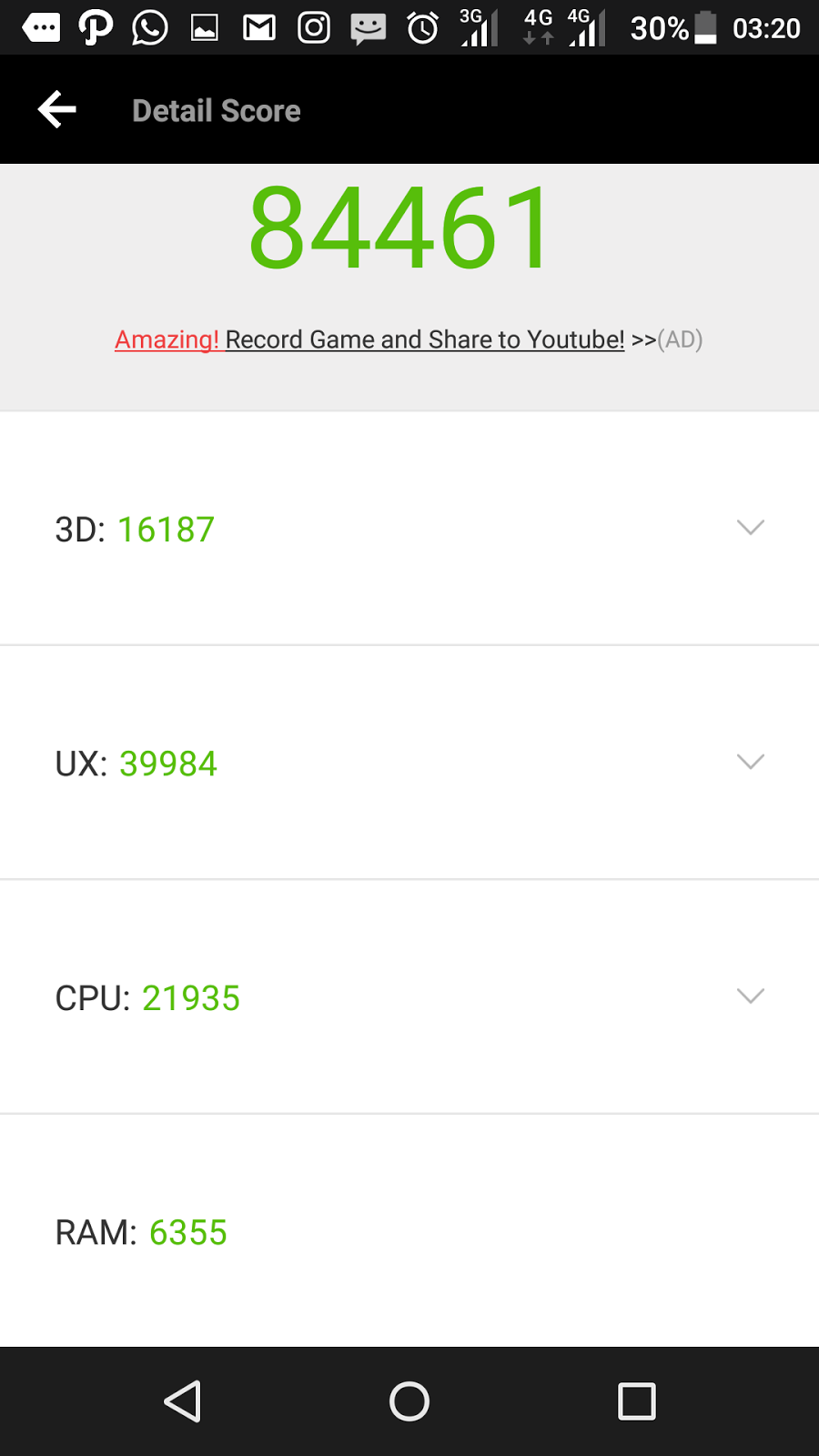Go back from Detail Score
Viewport: 819px width, 1456px height.
point(57,110)
